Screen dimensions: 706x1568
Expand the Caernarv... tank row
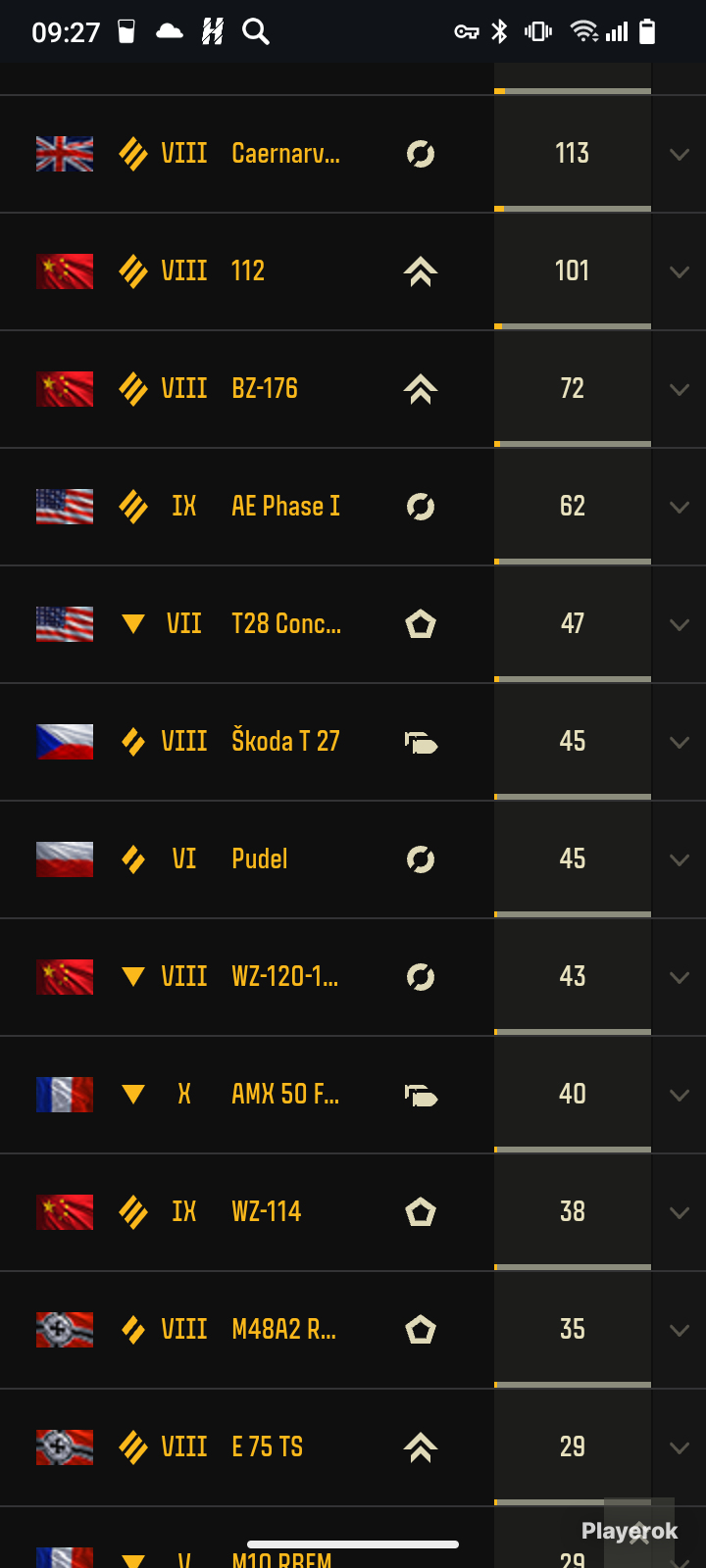679,154
